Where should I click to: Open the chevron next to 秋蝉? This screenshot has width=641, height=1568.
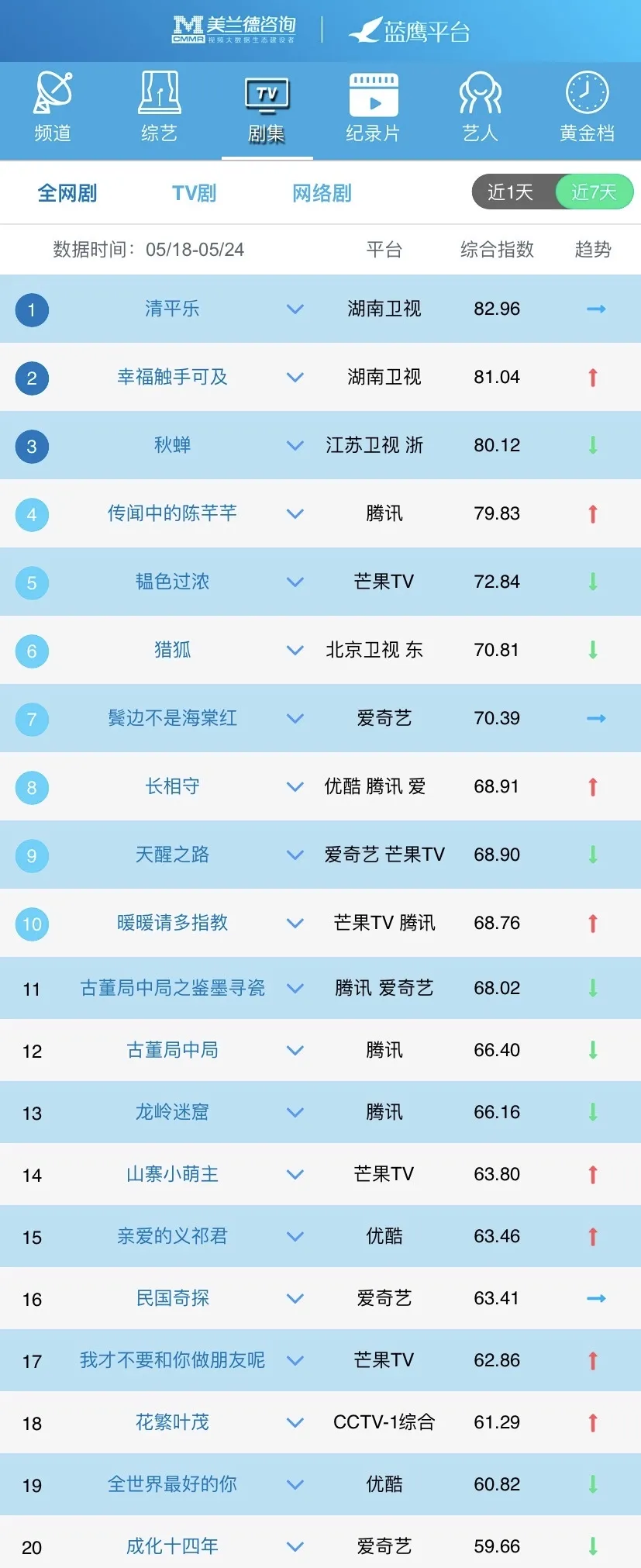[x=295, y=446]
